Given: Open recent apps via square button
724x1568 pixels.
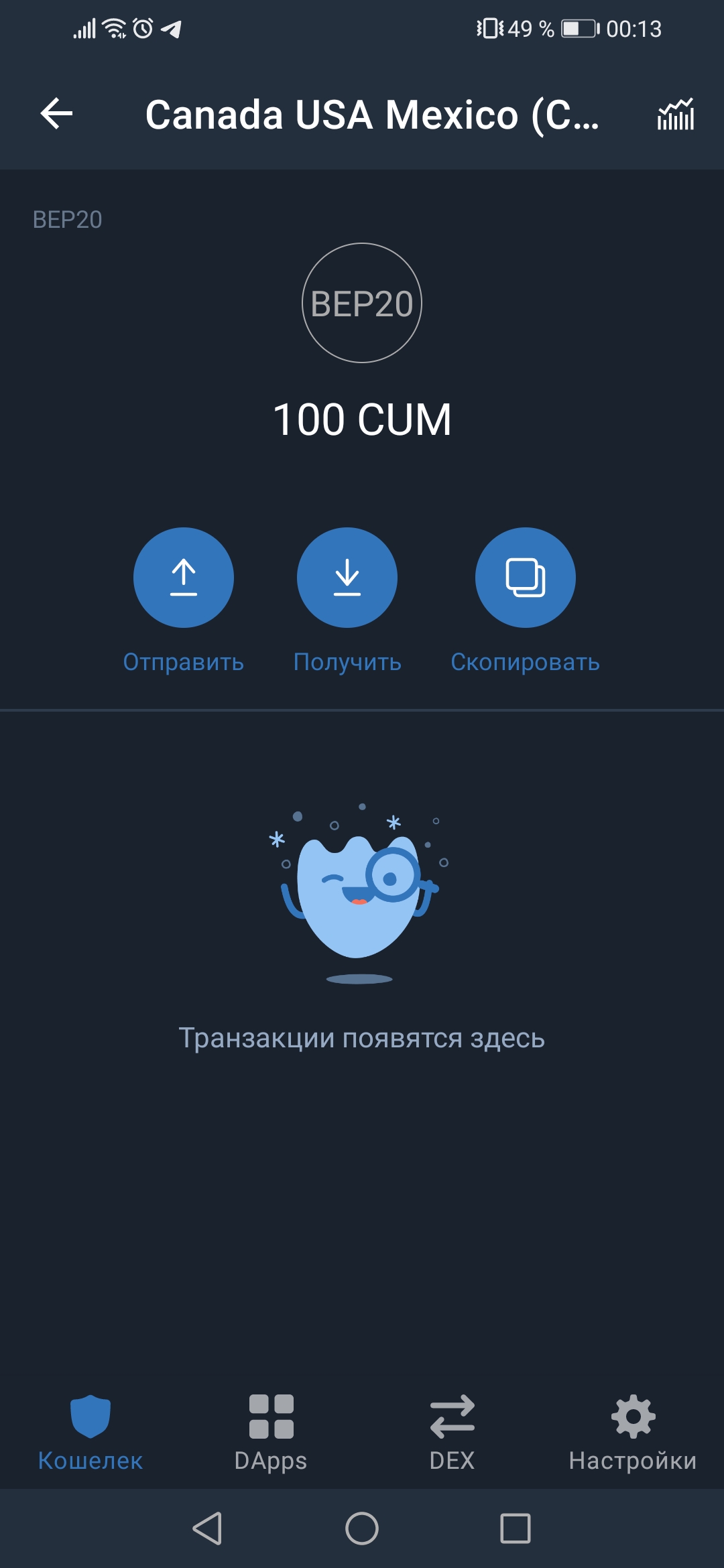Looking at the screenshot, I should pos(515,1528).
